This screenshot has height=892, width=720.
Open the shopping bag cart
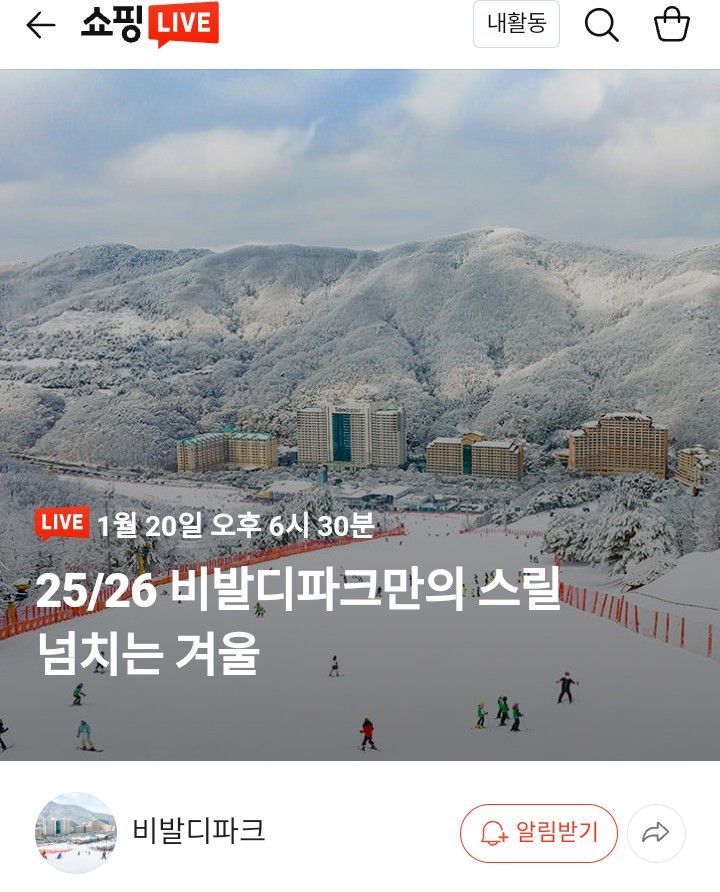pos(672,25)
